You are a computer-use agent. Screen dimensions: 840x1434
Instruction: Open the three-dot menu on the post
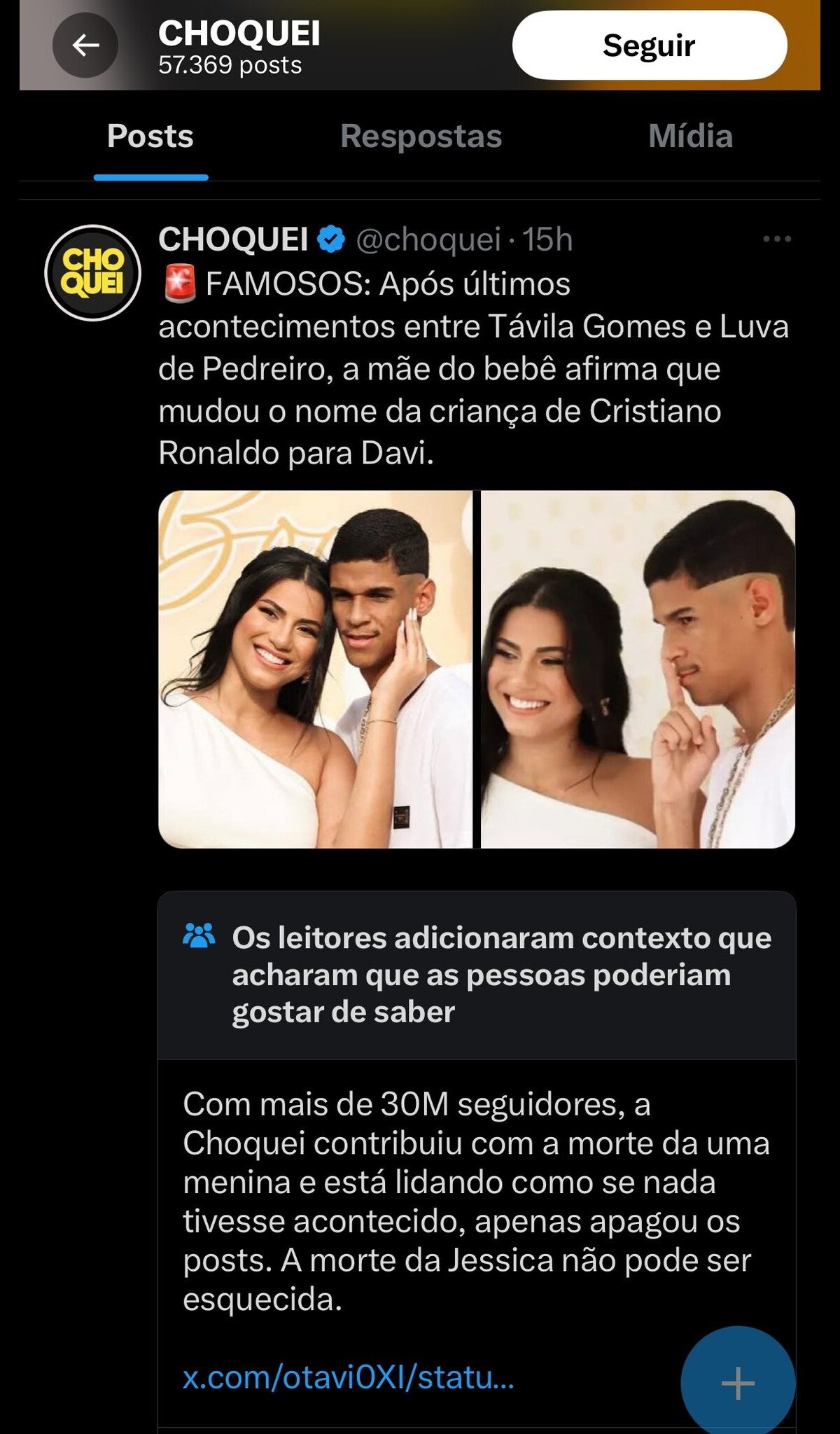[778, 238]
